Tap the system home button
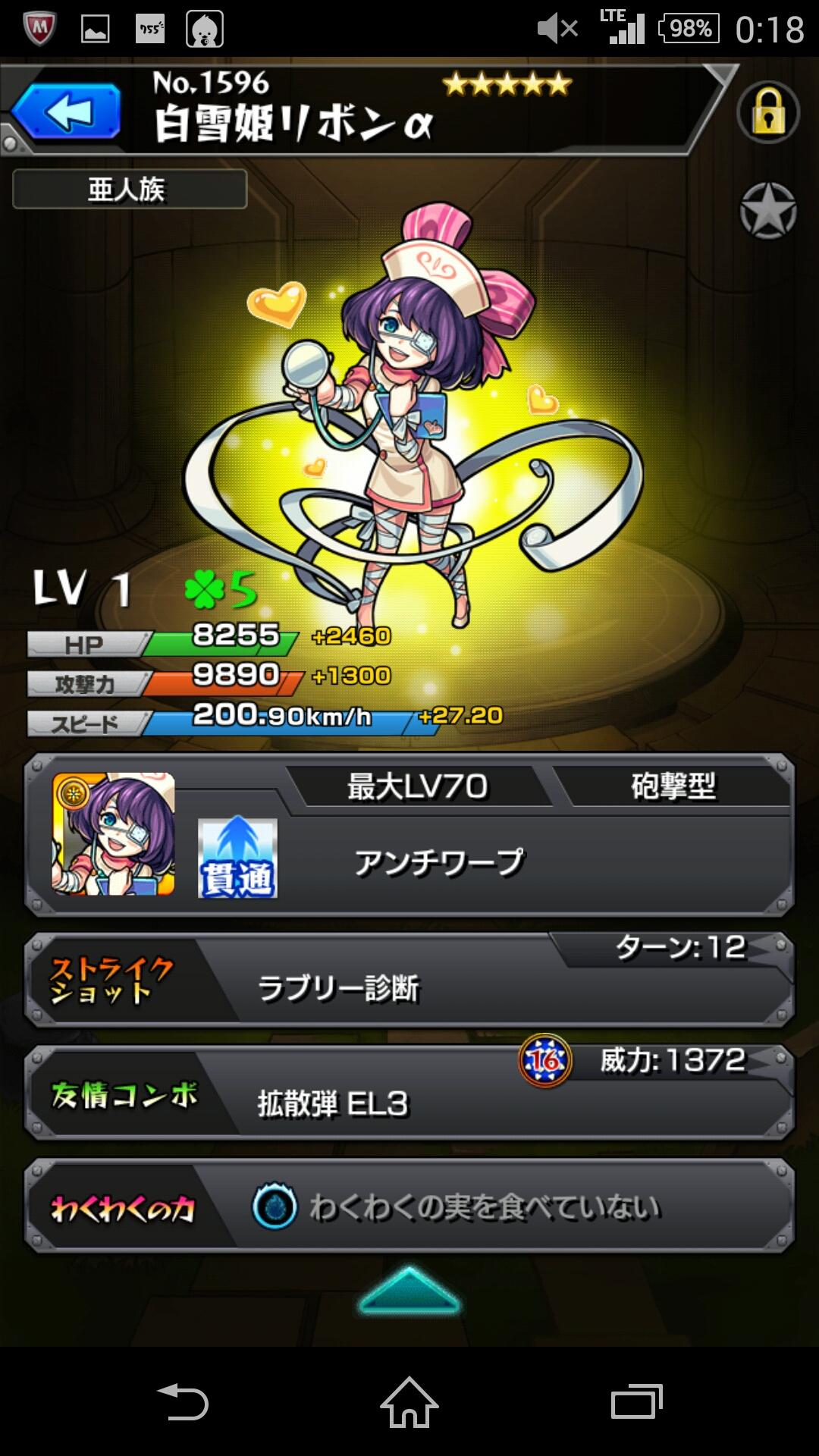Screen dimensions: 819x1456 click(x=409, y=1402)
